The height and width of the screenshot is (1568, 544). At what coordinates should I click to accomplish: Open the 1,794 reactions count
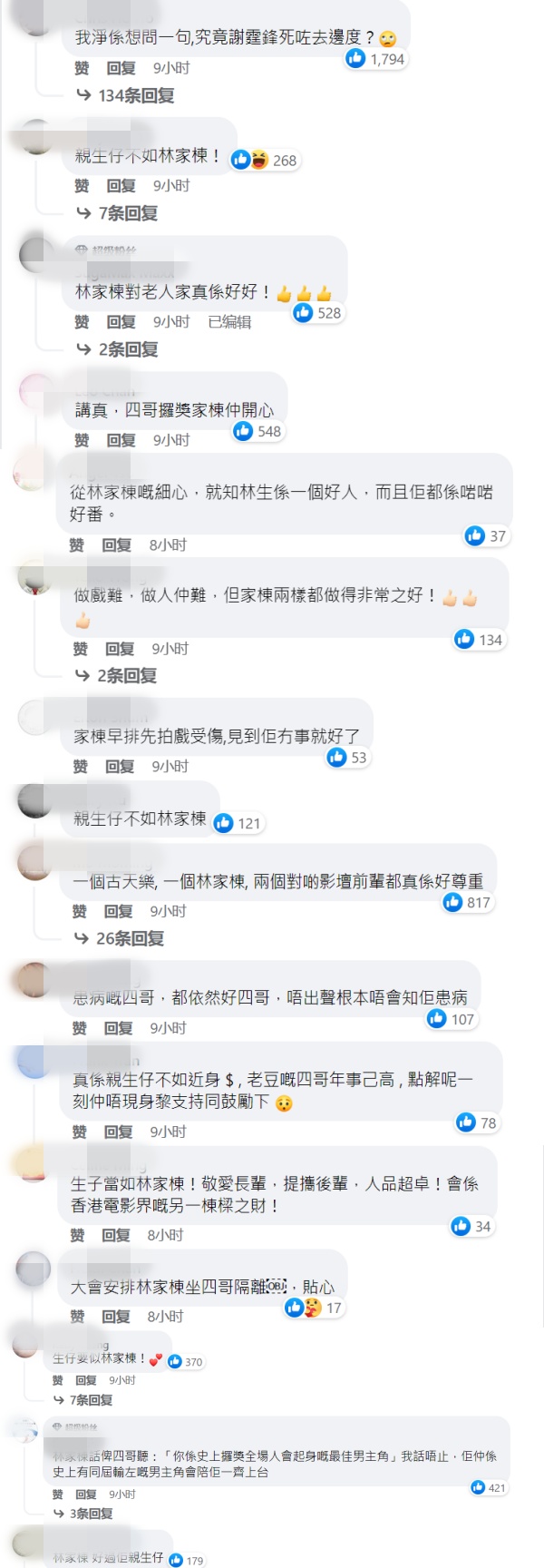click(x=376, y=59)
